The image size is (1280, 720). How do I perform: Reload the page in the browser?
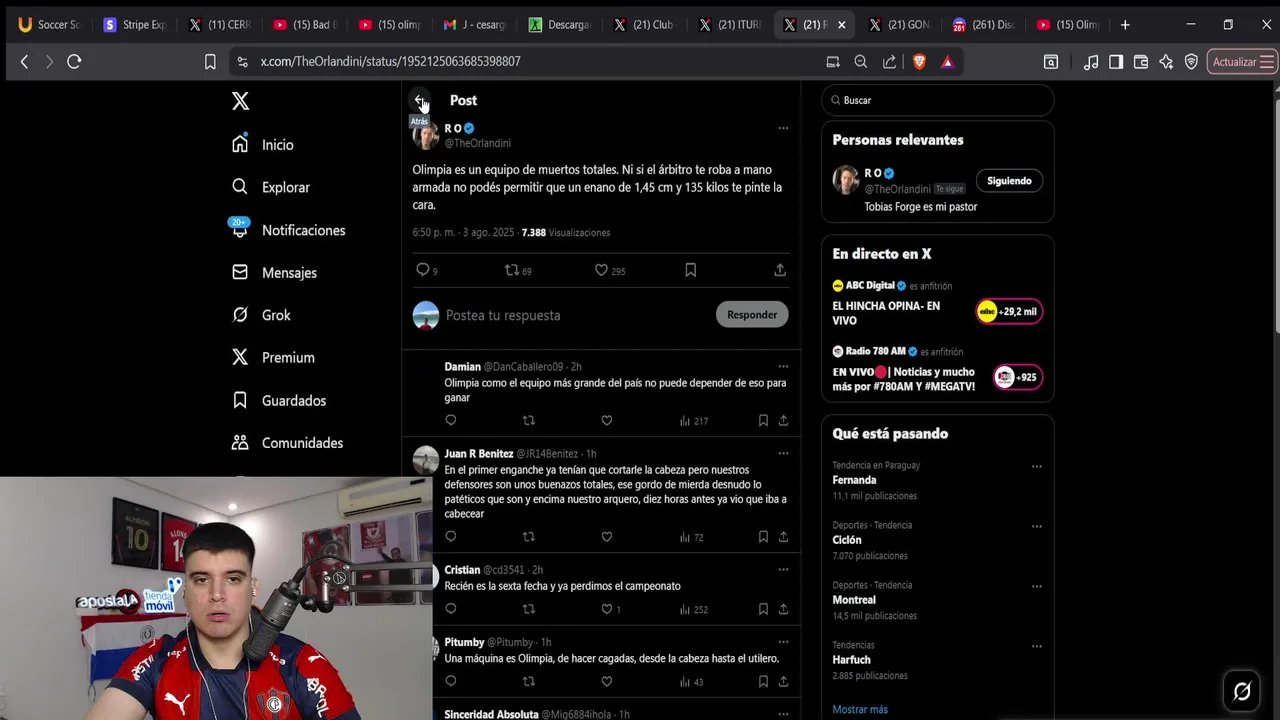pos(74,62)
